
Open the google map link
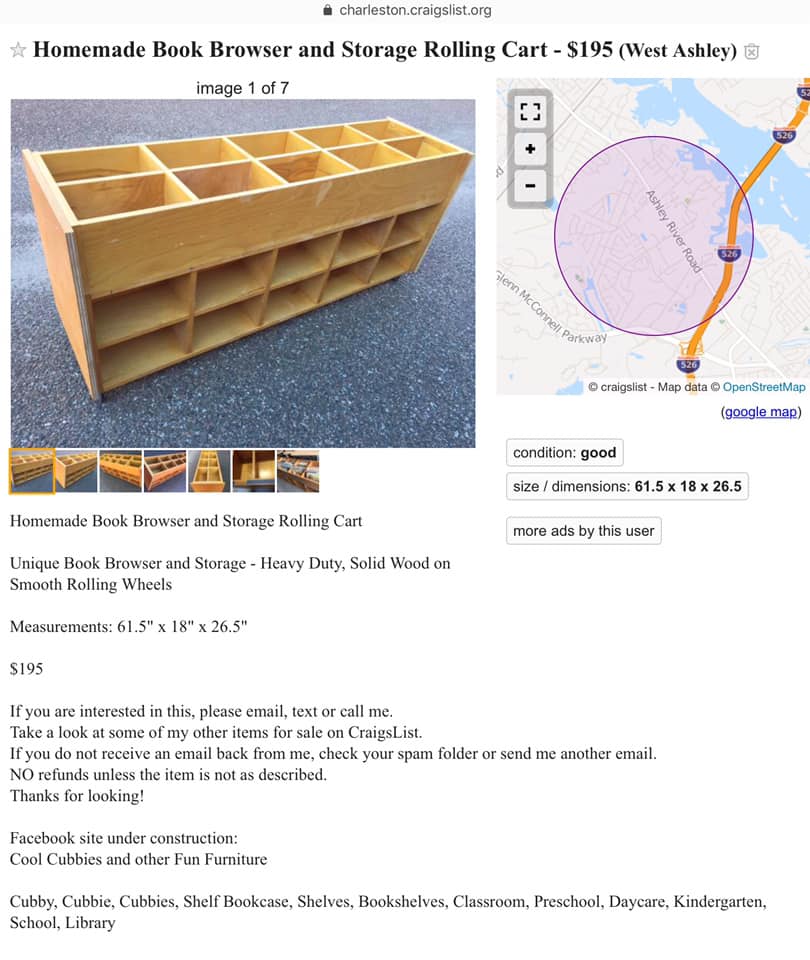coord(761,412)
